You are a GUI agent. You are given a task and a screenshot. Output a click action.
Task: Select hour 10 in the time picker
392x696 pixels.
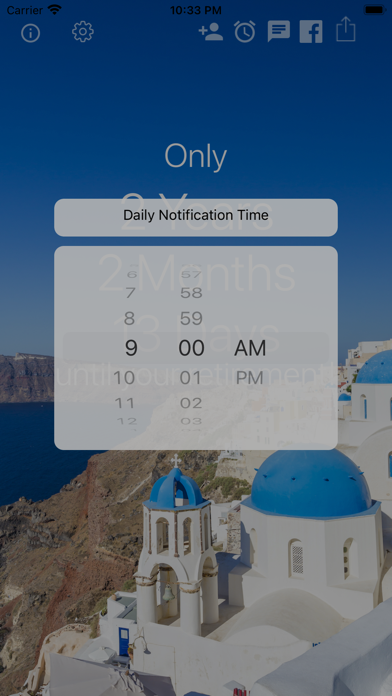click(x=124, y=378)
